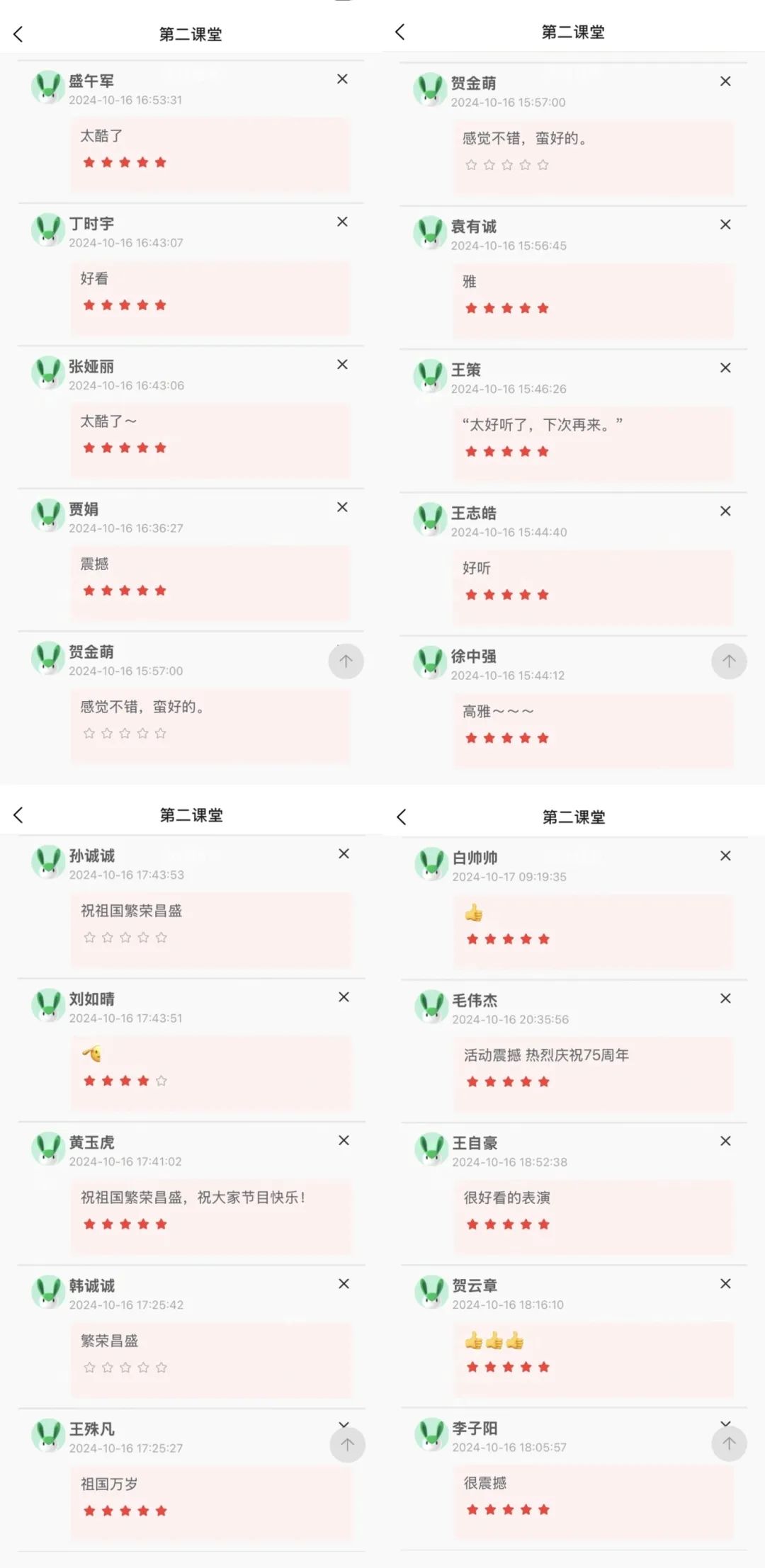Select the 第二课堂 title in the header
Screen dimensions: 765x1568
click(190, 33)
